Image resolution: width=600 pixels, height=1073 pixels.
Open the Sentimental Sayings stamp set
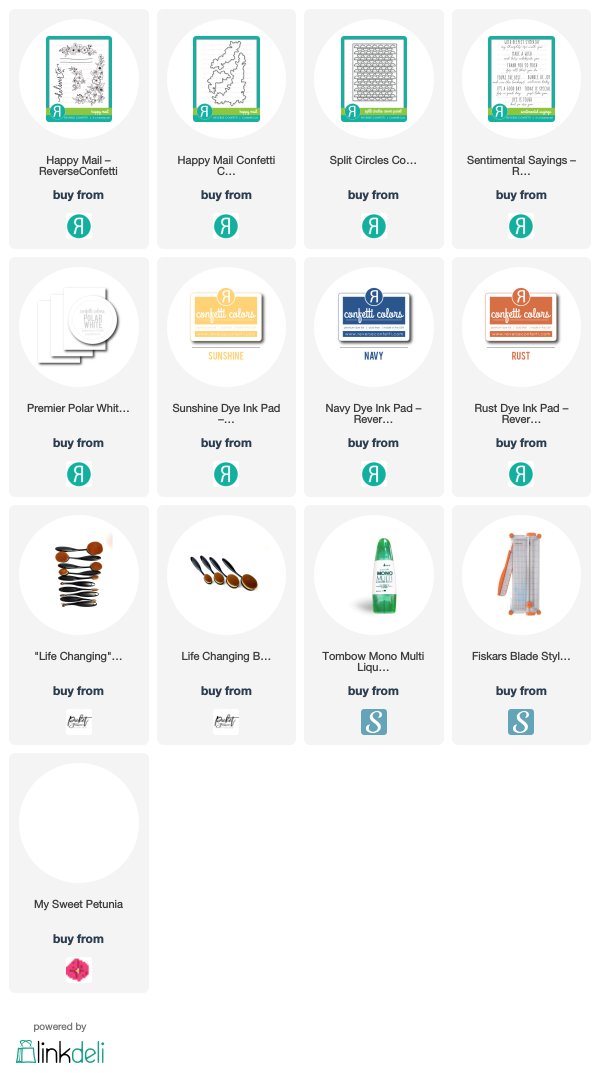coord(521,129)
